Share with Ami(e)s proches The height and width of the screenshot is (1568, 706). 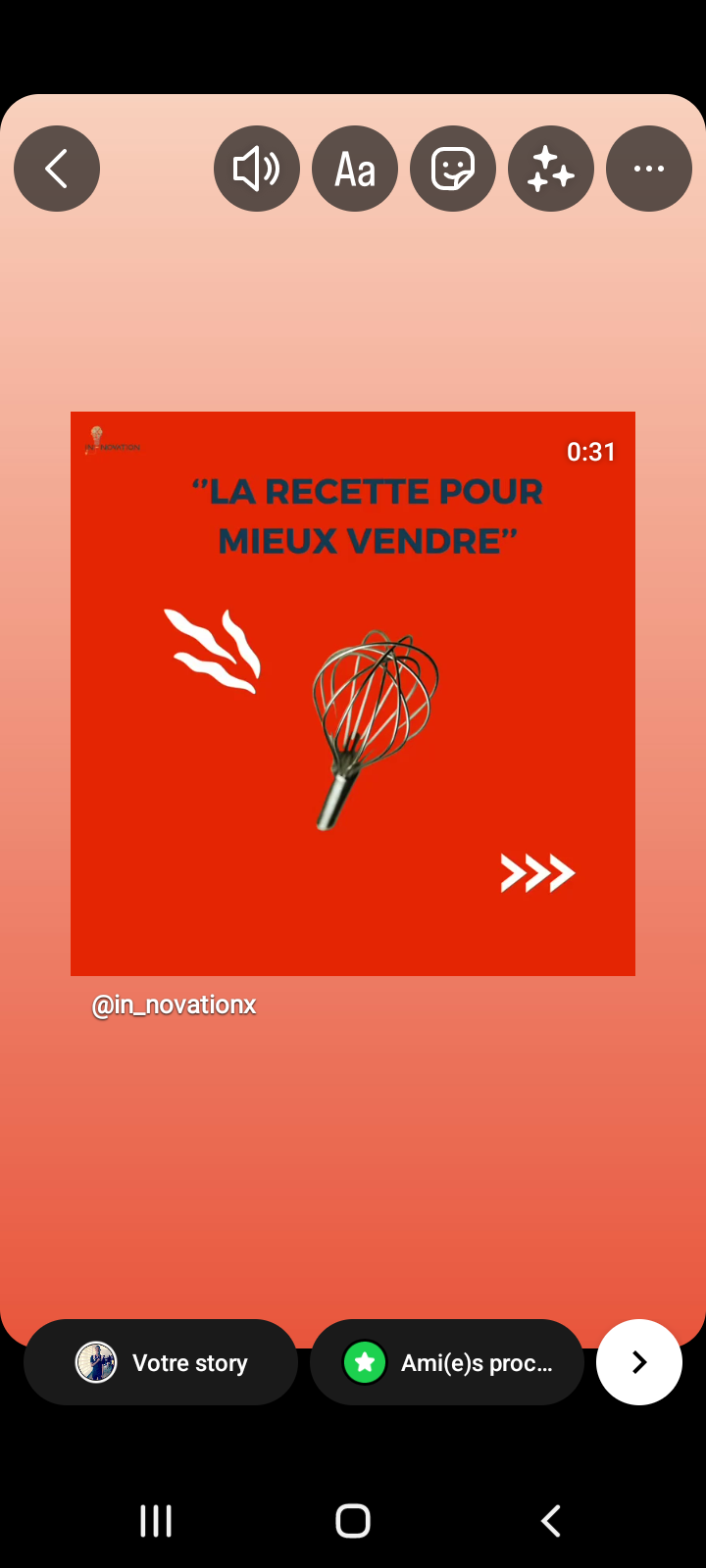click(447, 1362)
